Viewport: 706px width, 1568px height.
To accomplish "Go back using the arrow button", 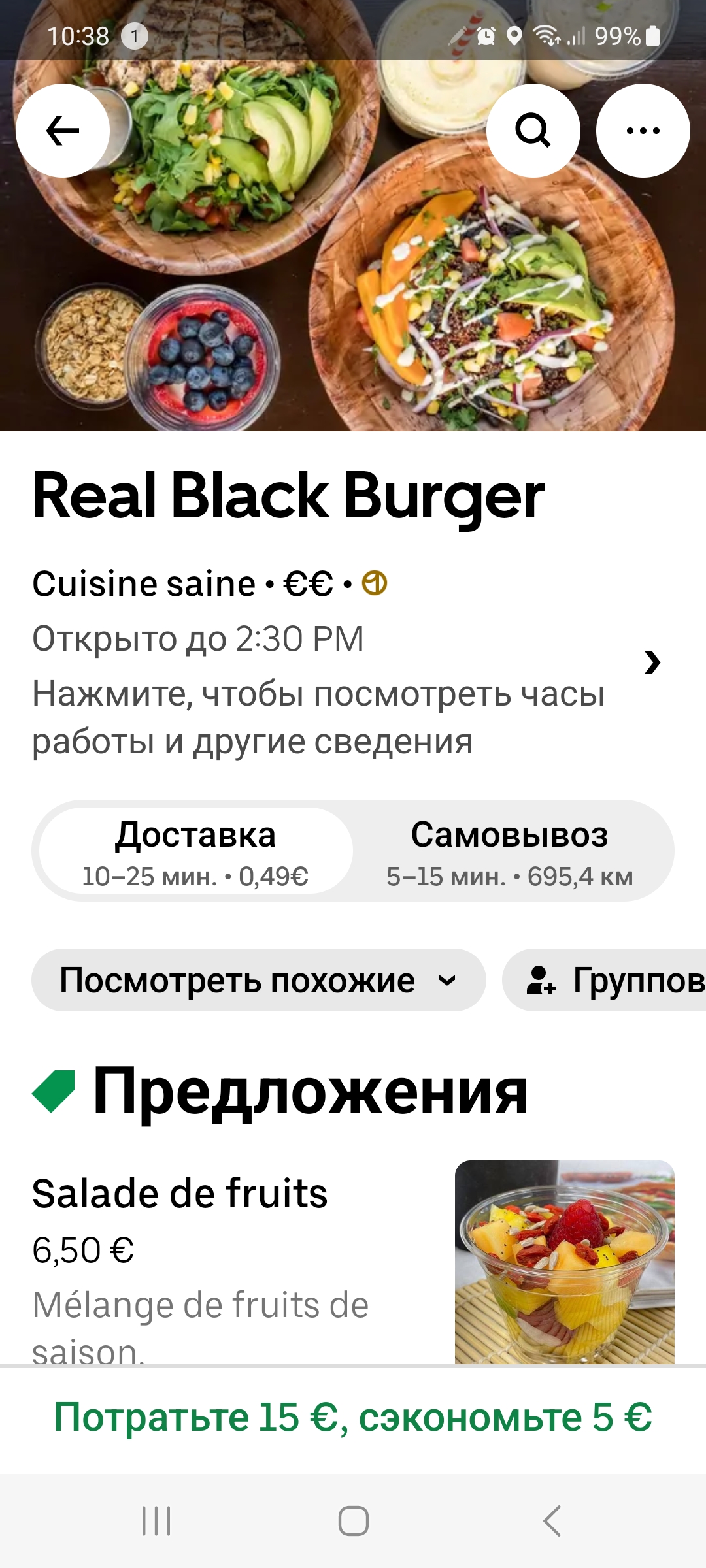I will click(63, 131).
